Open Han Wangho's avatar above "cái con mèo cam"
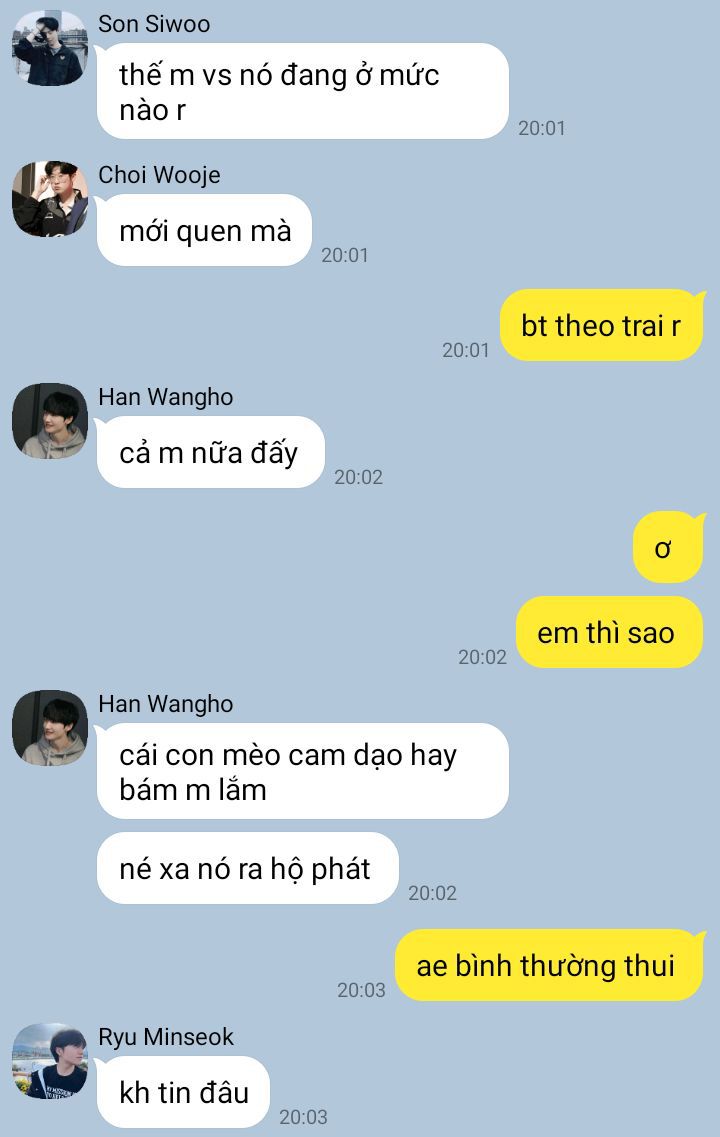The width and height of the screenshot is (720, 1137). pos(50,728)
